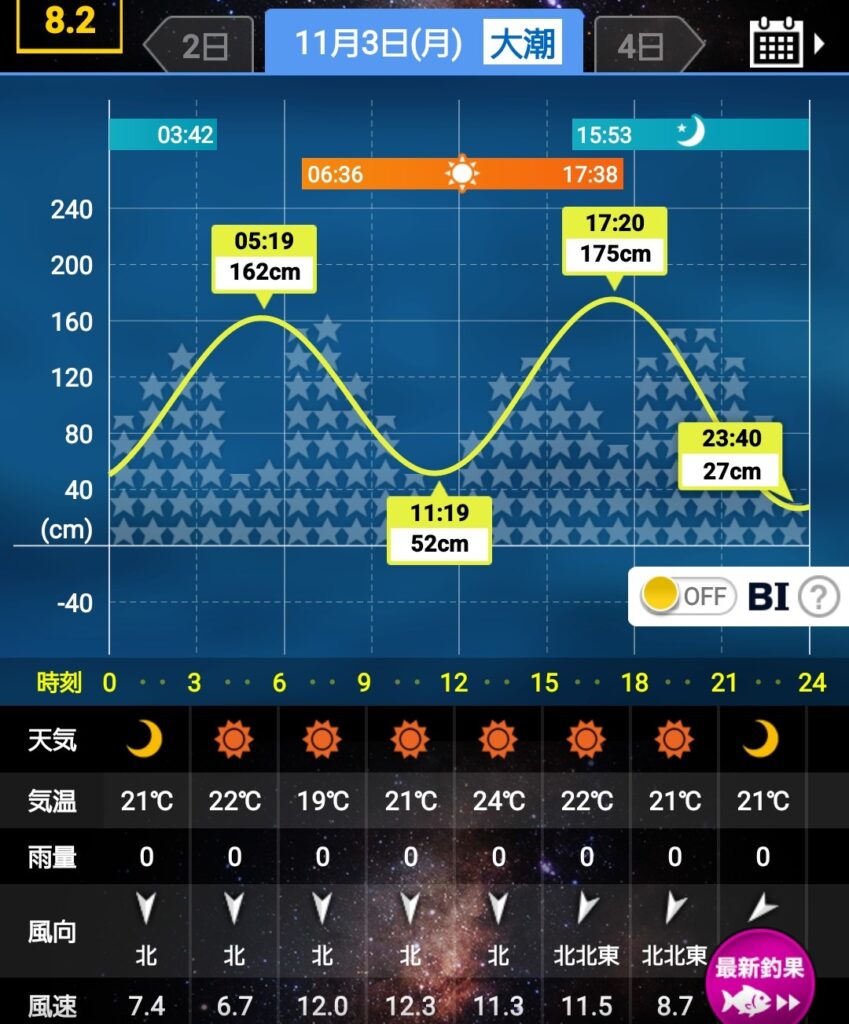Go to previous day 2日
Image resolution: width=849 pixels, height=1024 pixels.
pyautogui.click(x=201, y=46)
